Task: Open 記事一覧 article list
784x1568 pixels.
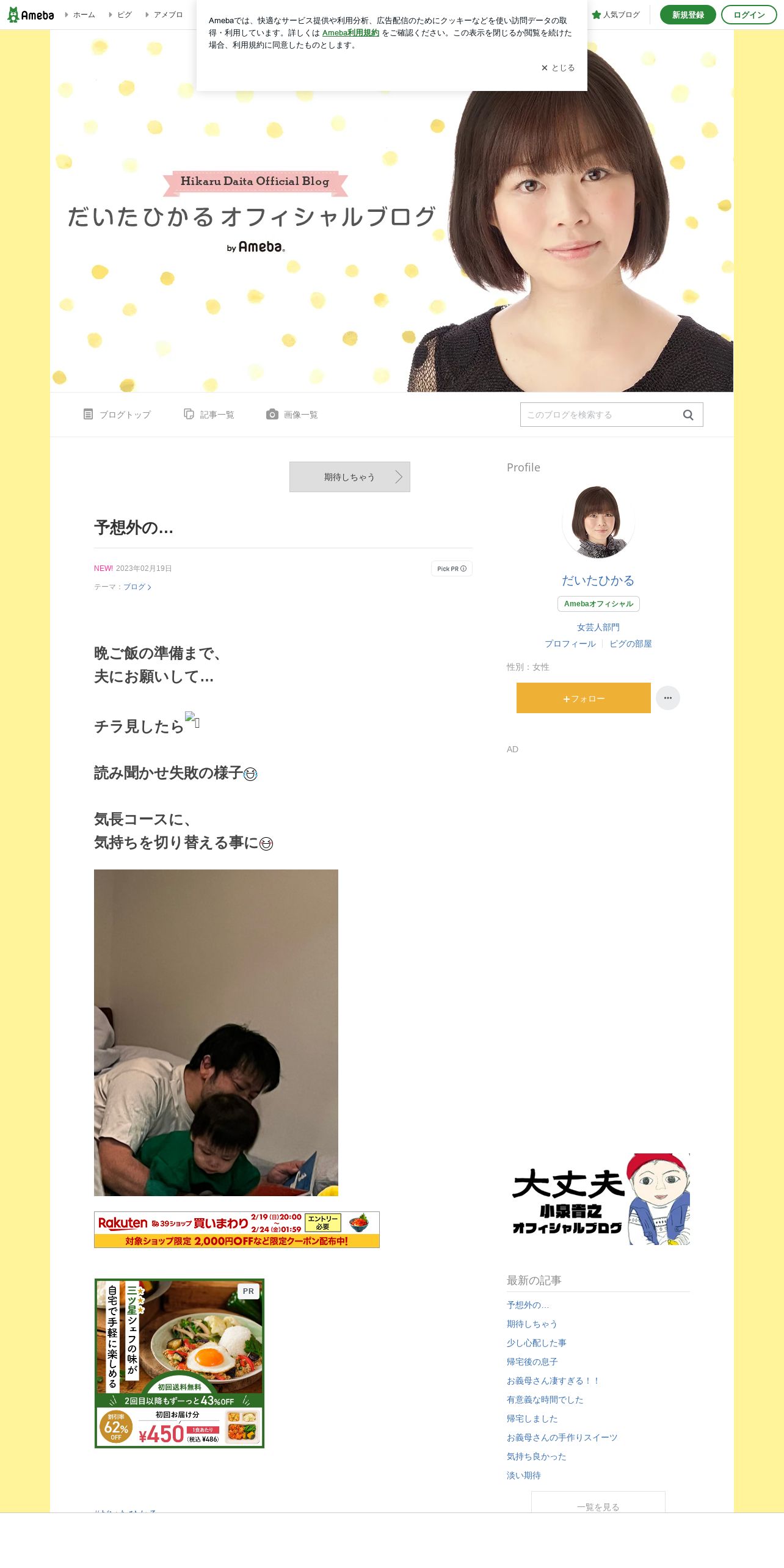Action: 209,415
